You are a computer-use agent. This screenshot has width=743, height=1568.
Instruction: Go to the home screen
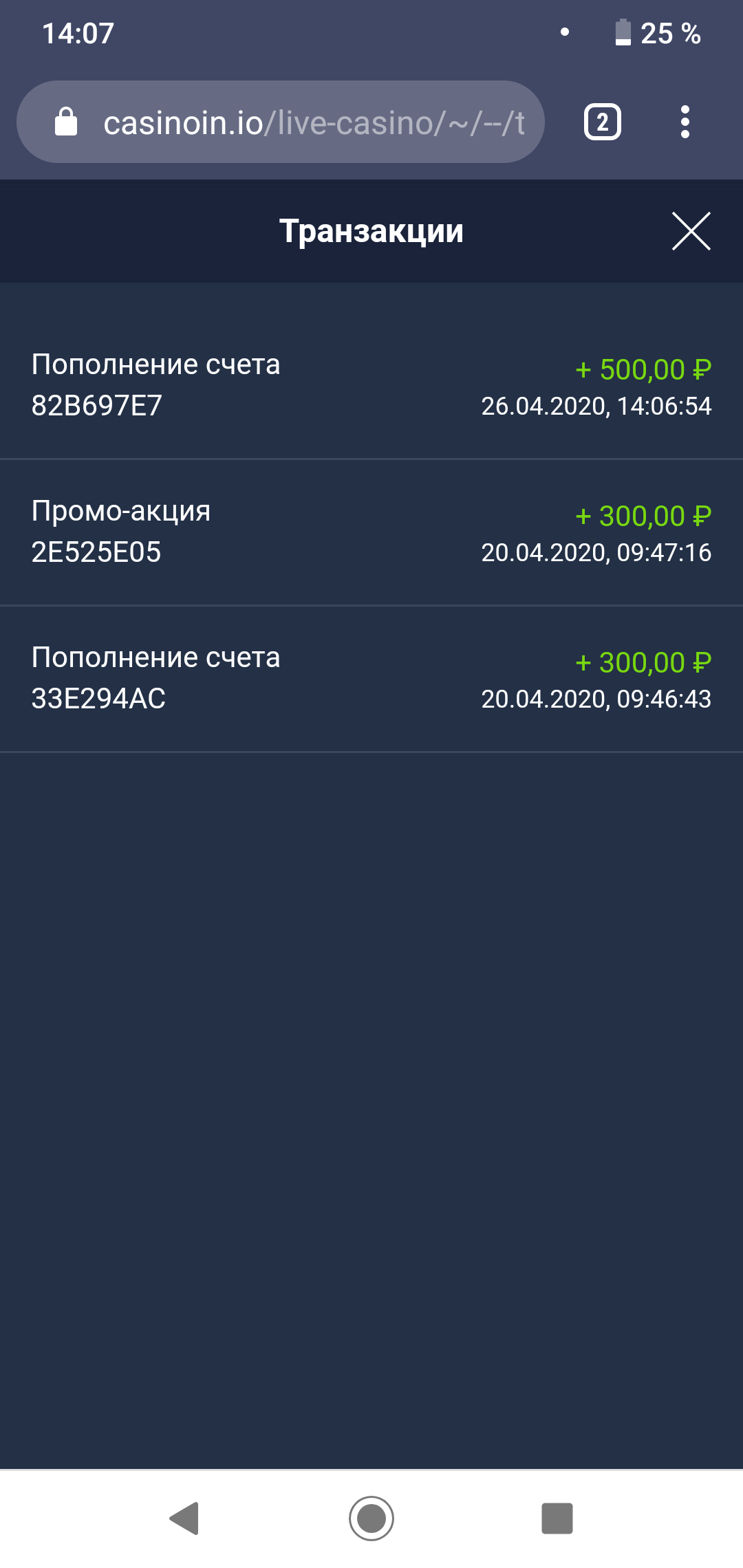click(371, 1518)
